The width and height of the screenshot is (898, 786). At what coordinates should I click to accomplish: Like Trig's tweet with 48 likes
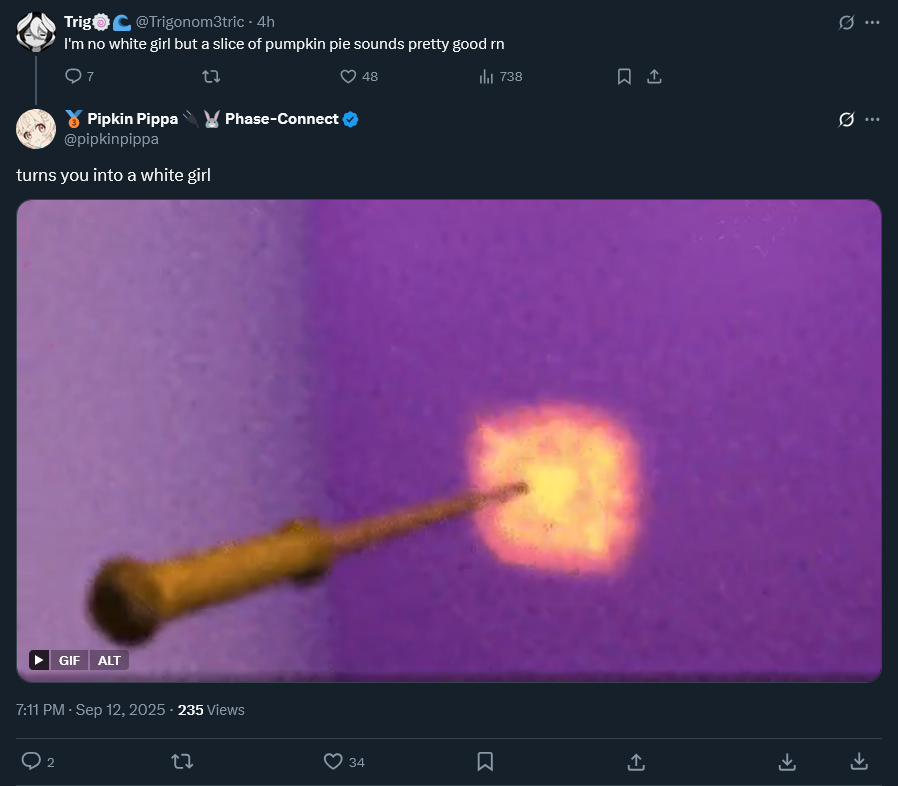pyautogui.click(x=348, y=76)
